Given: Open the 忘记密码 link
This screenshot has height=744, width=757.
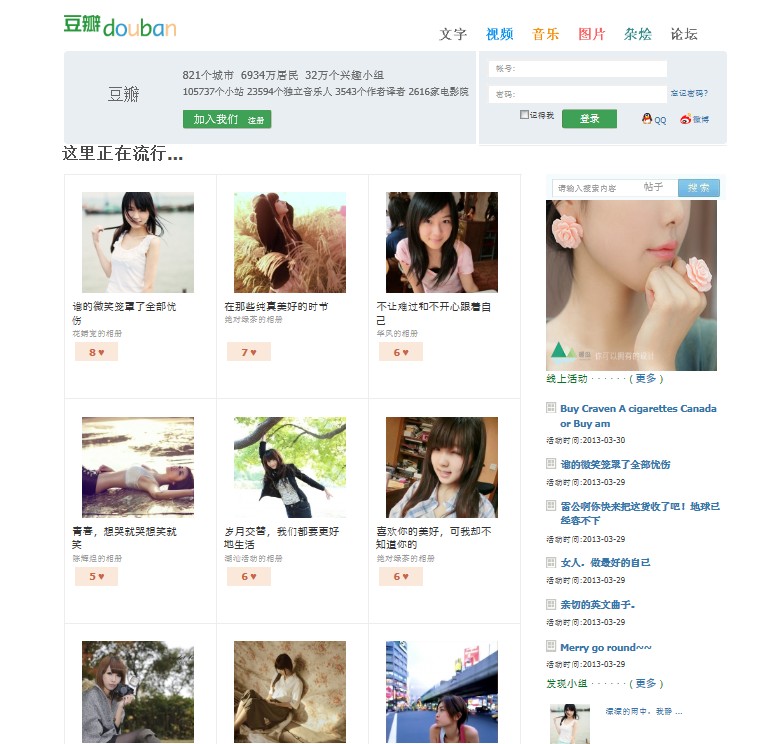Looking at the screenshot, I should point(689,94).
